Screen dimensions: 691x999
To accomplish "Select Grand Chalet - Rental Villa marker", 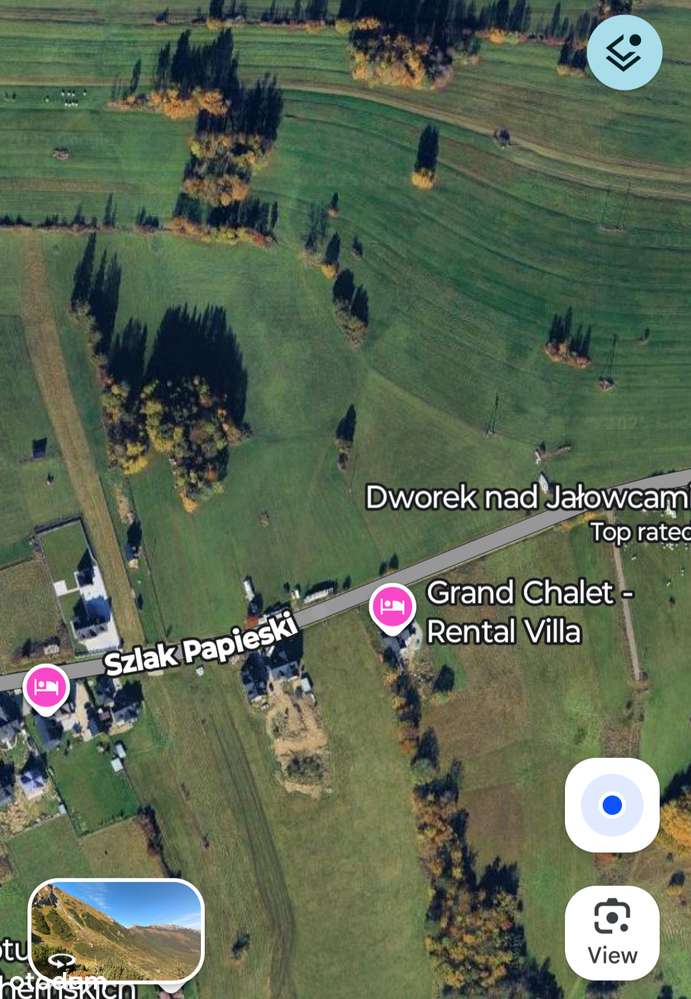I will tap(392, 607).
